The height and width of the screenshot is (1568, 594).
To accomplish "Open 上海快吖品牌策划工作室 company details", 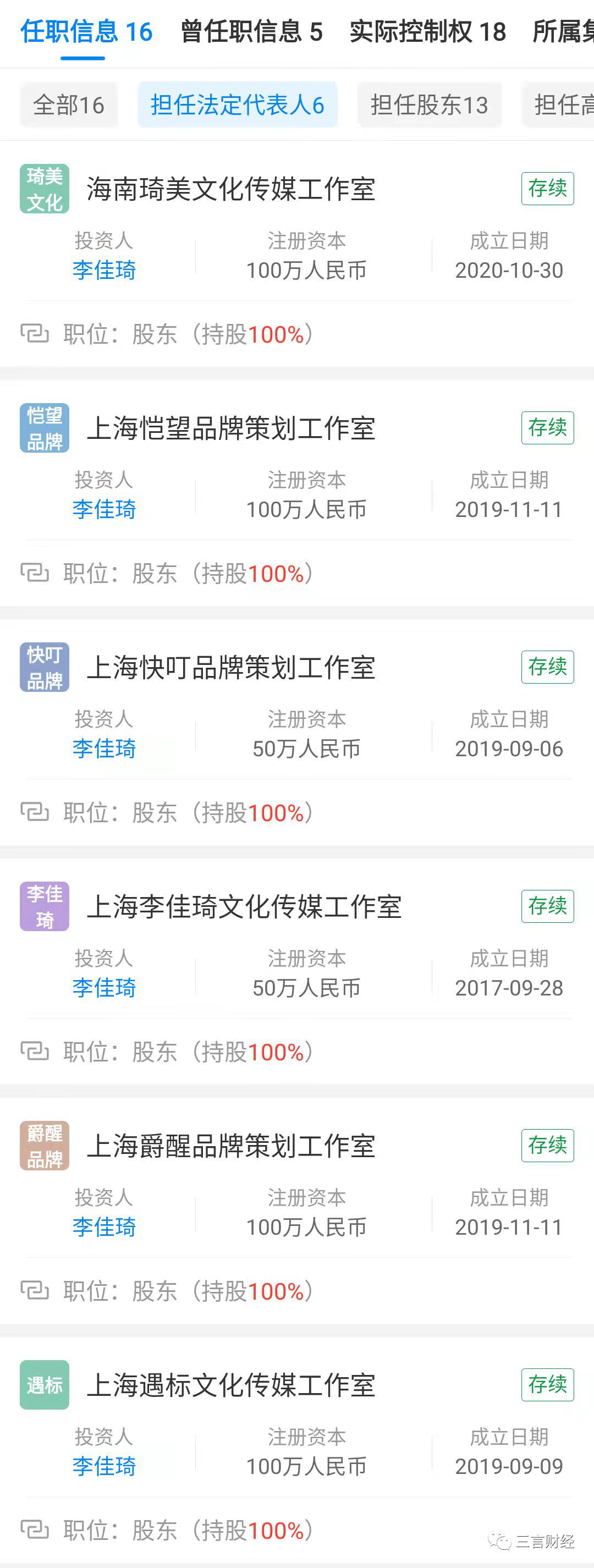I will point(230,667).
